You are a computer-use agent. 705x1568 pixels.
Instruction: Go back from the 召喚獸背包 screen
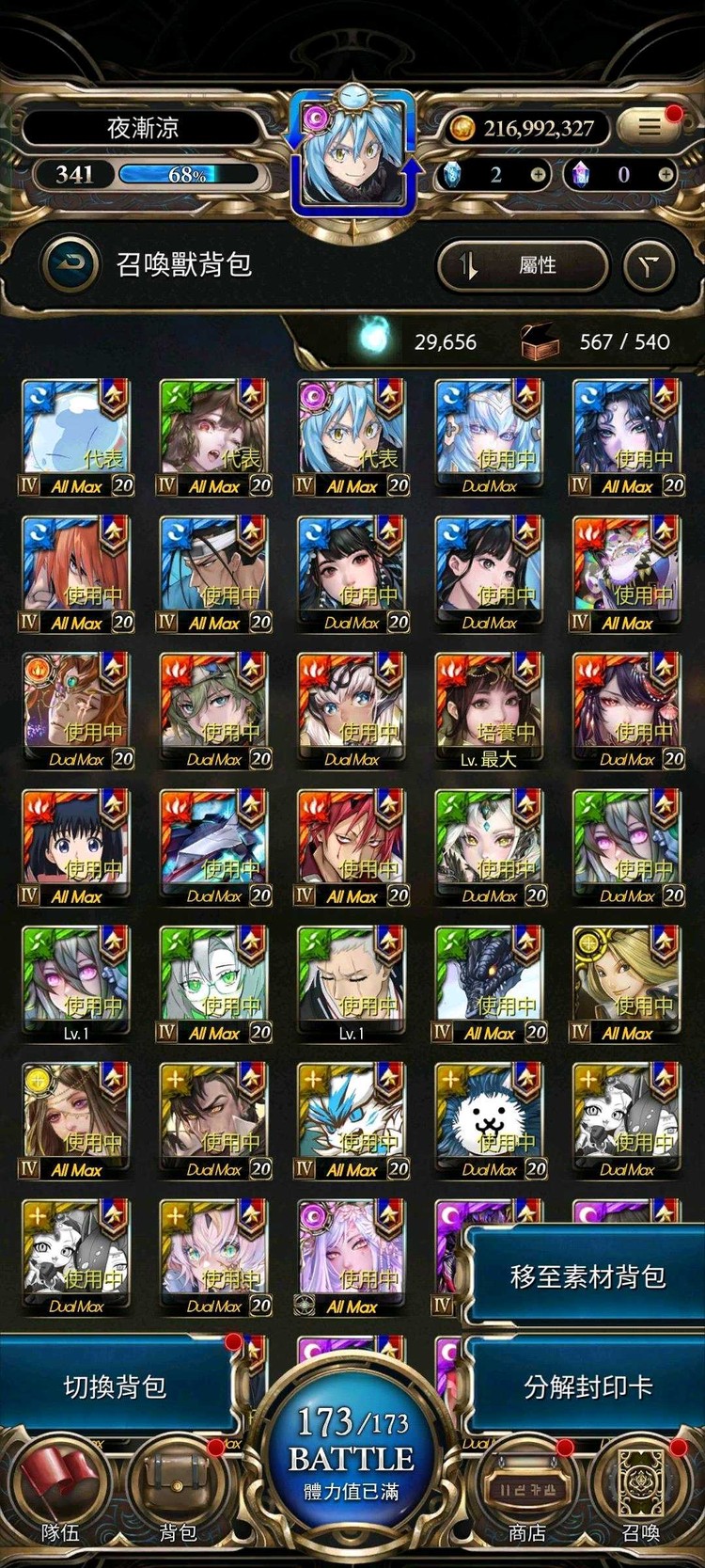pos(70,264)
